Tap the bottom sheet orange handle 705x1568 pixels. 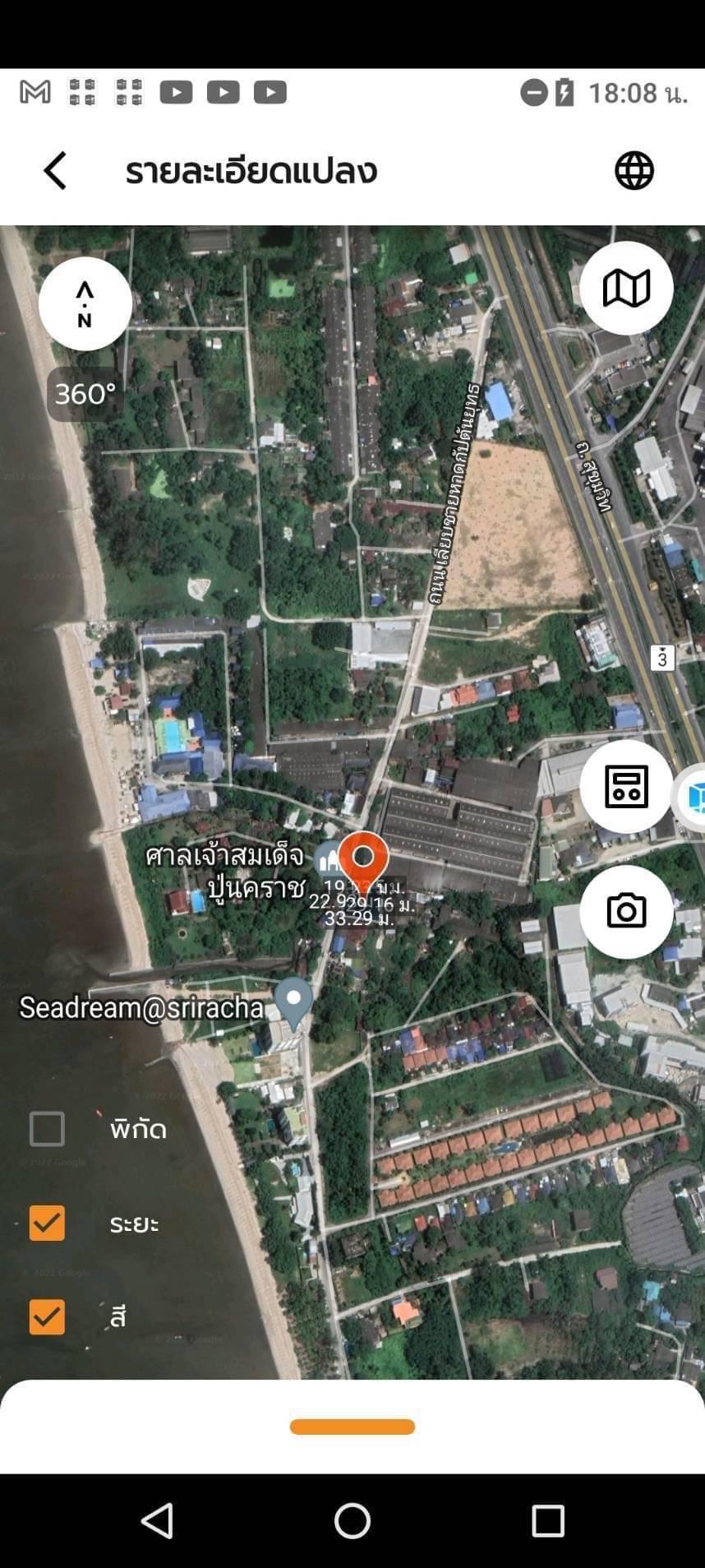pyautogui.click(x=352, y=1427)
